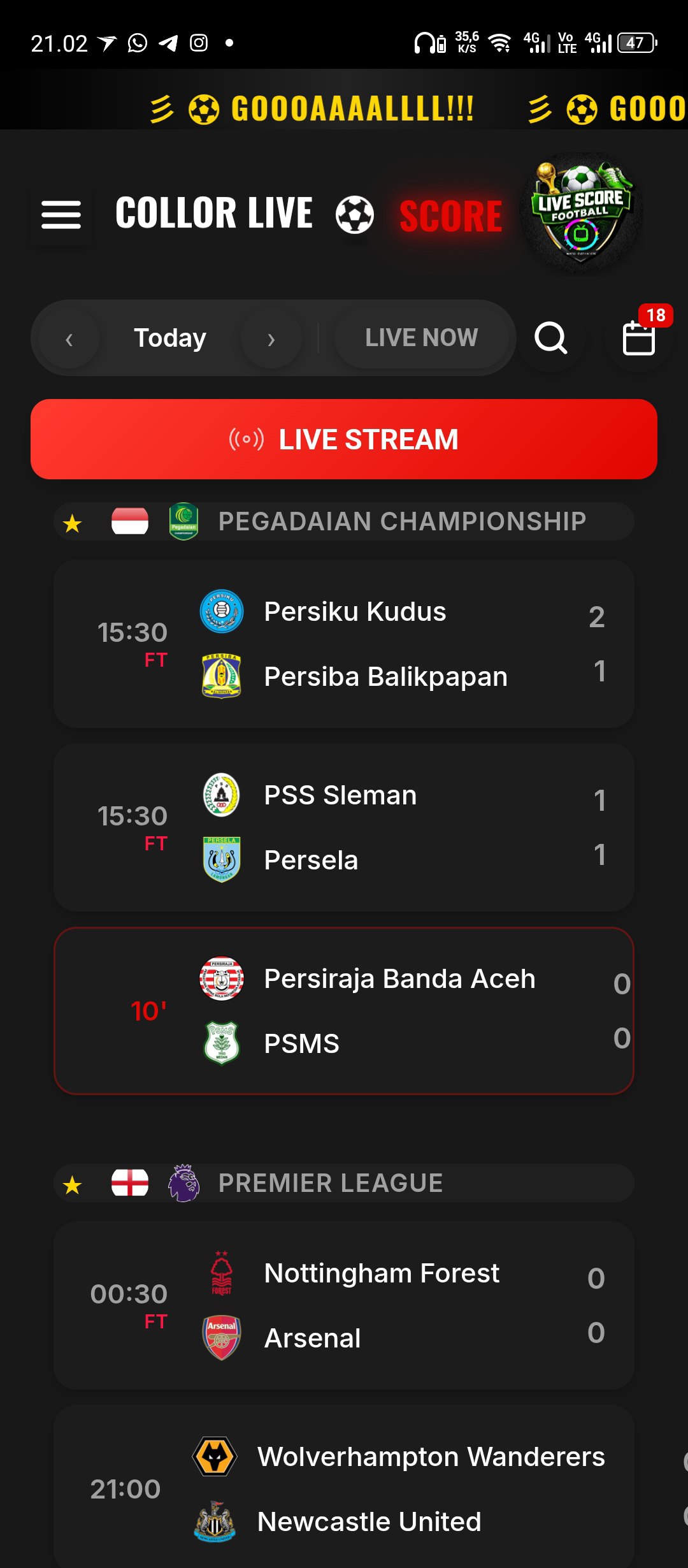Open the Nottingham Forest vs Arsenal match
This screenshot has width=688, height=1568.
point(344,1305)
